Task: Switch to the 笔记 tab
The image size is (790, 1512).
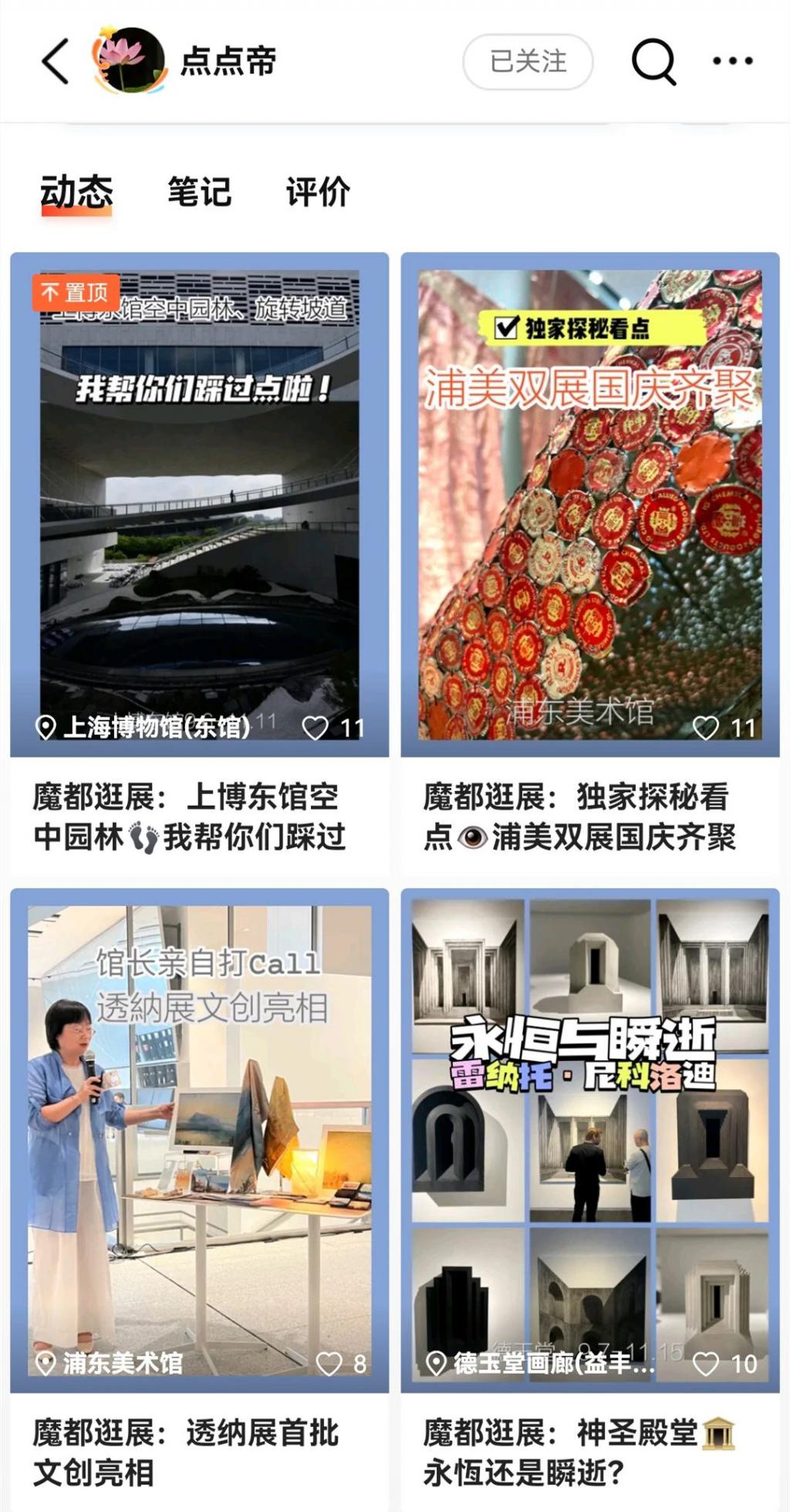Action: 200,191
